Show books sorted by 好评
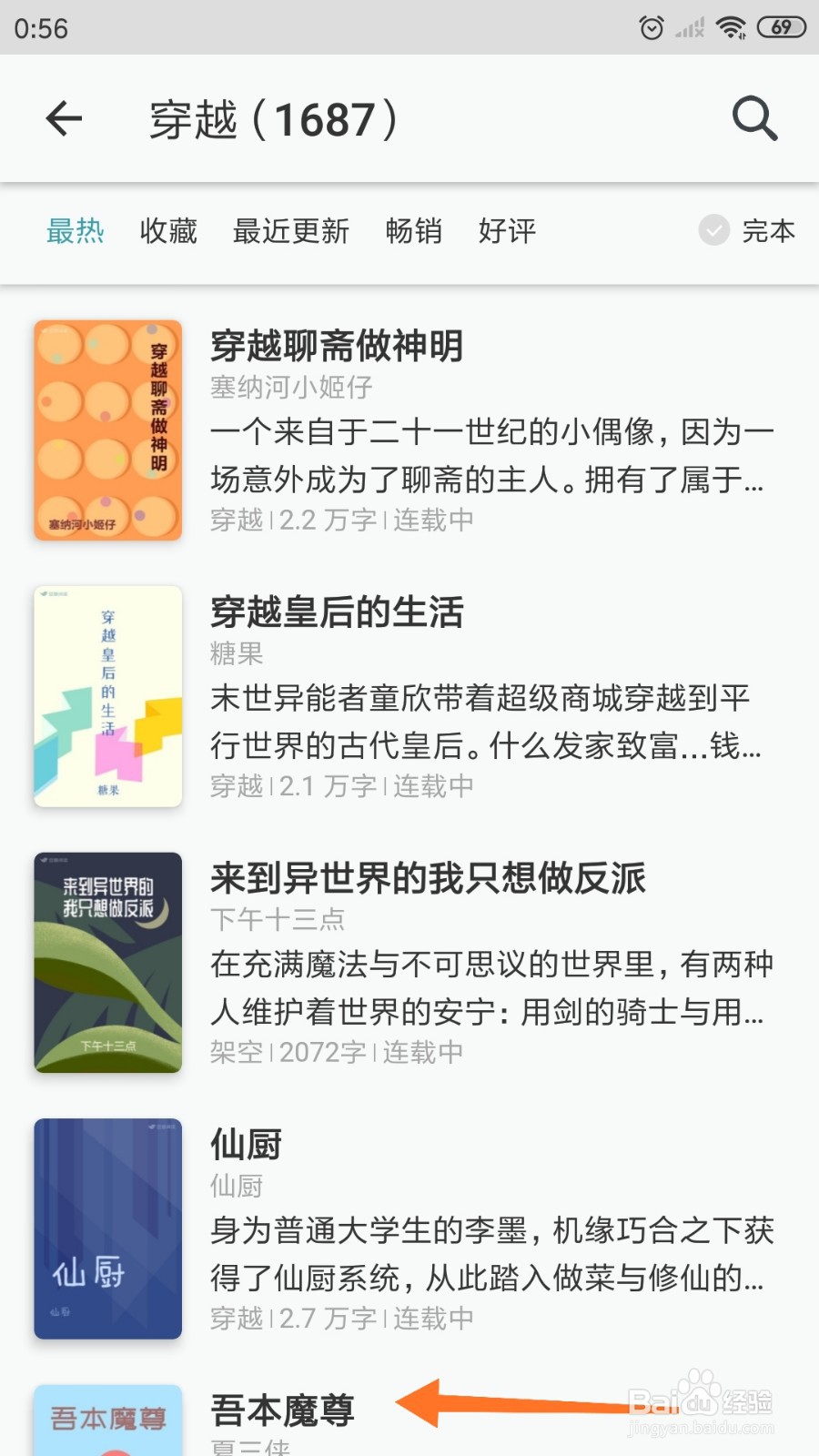The image size is (819, 1456). [507, 231]
